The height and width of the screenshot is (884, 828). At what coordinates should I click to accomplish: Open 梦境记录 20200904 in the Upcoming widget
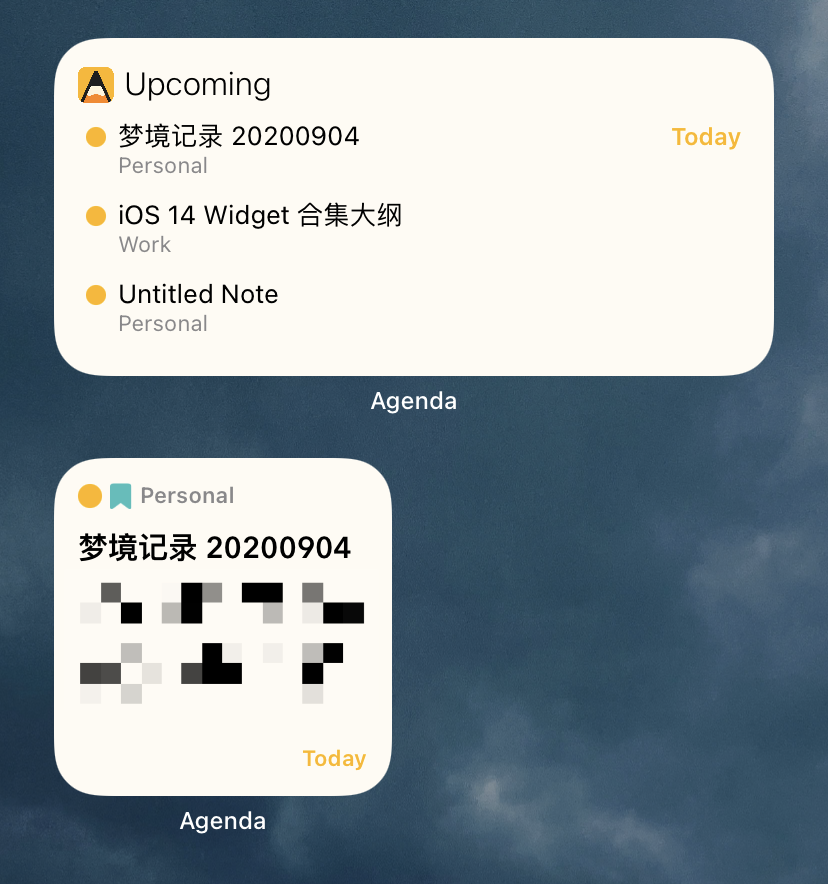pyautogui.click(x=413, y=150)
